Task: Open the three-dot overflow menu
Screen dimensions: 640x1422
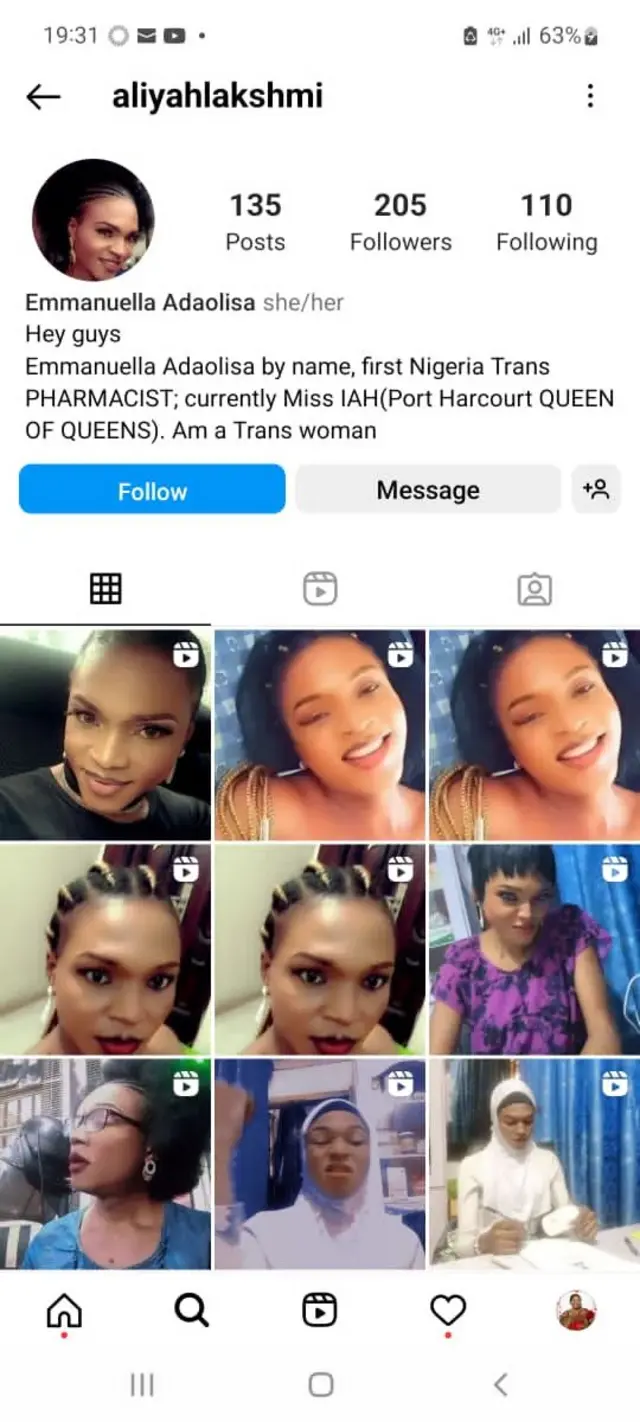Action: [590, 96]
